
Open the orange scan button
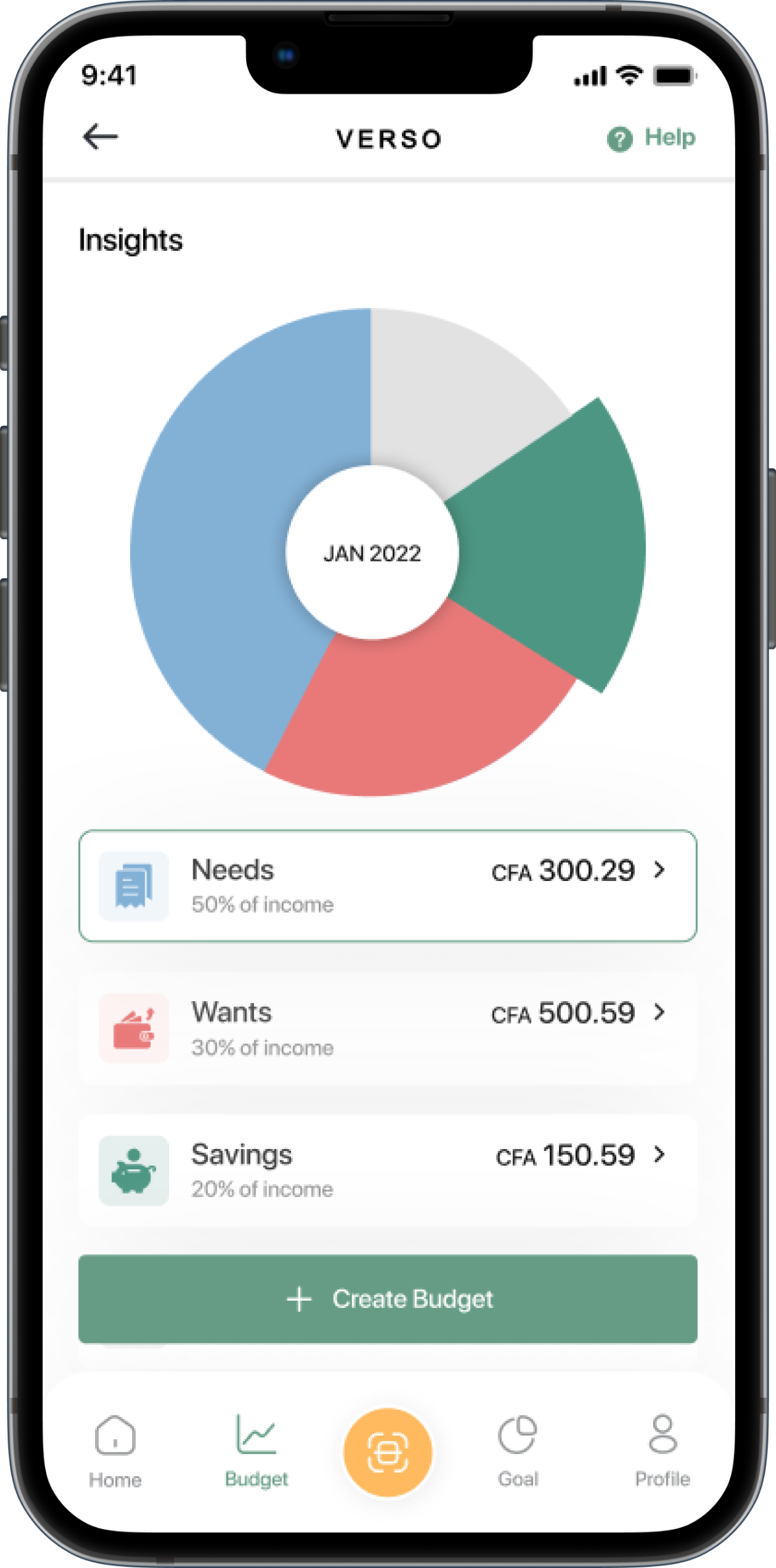click(387, 1452)
